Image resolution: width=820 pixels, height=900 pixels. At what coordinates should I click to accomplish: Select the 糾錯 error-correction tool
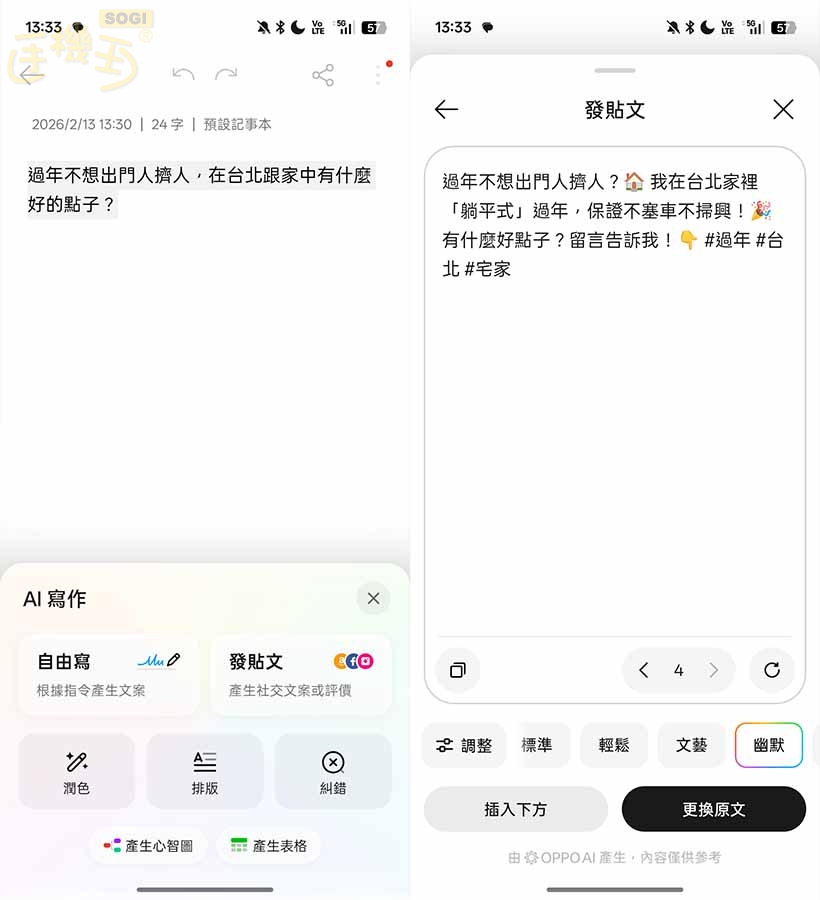333,771
